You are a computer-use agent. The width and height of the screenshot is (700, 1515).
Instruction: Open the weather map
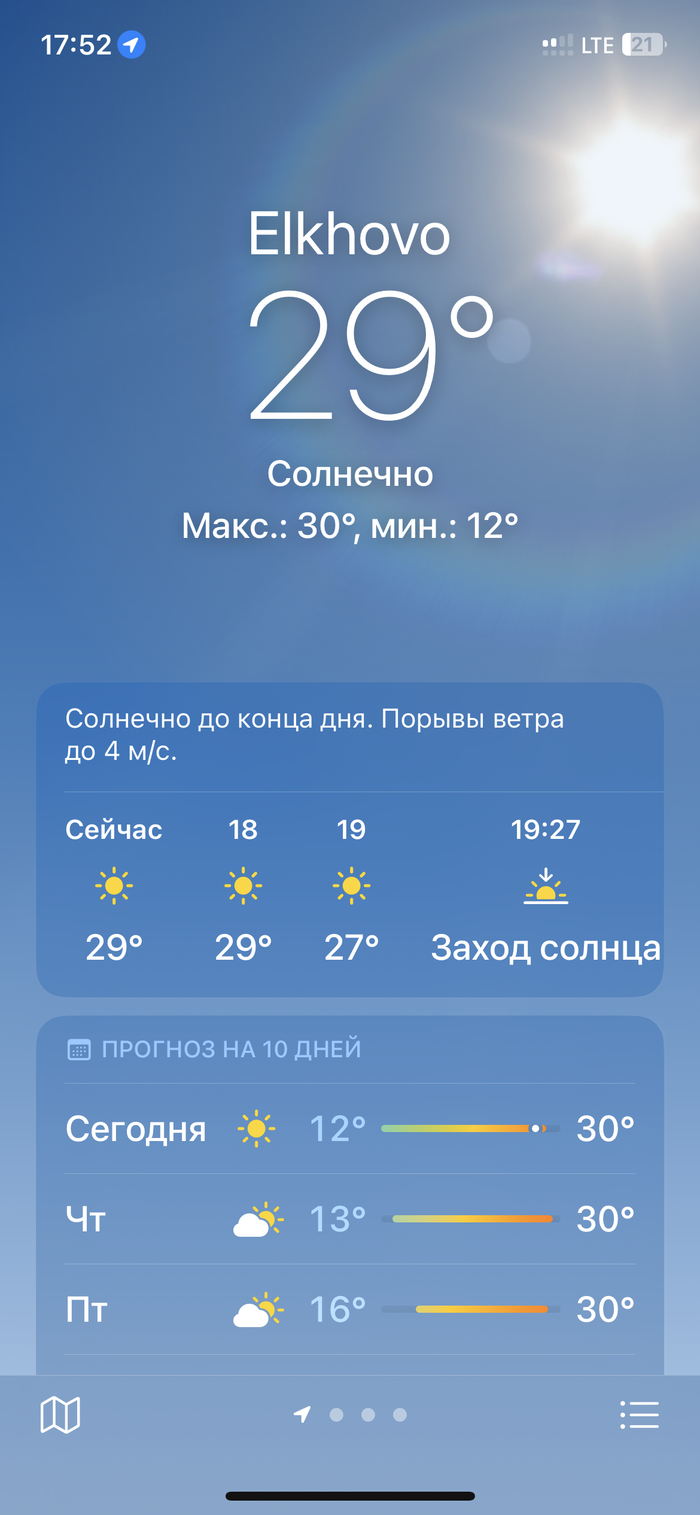click(x=60, y=1415)
